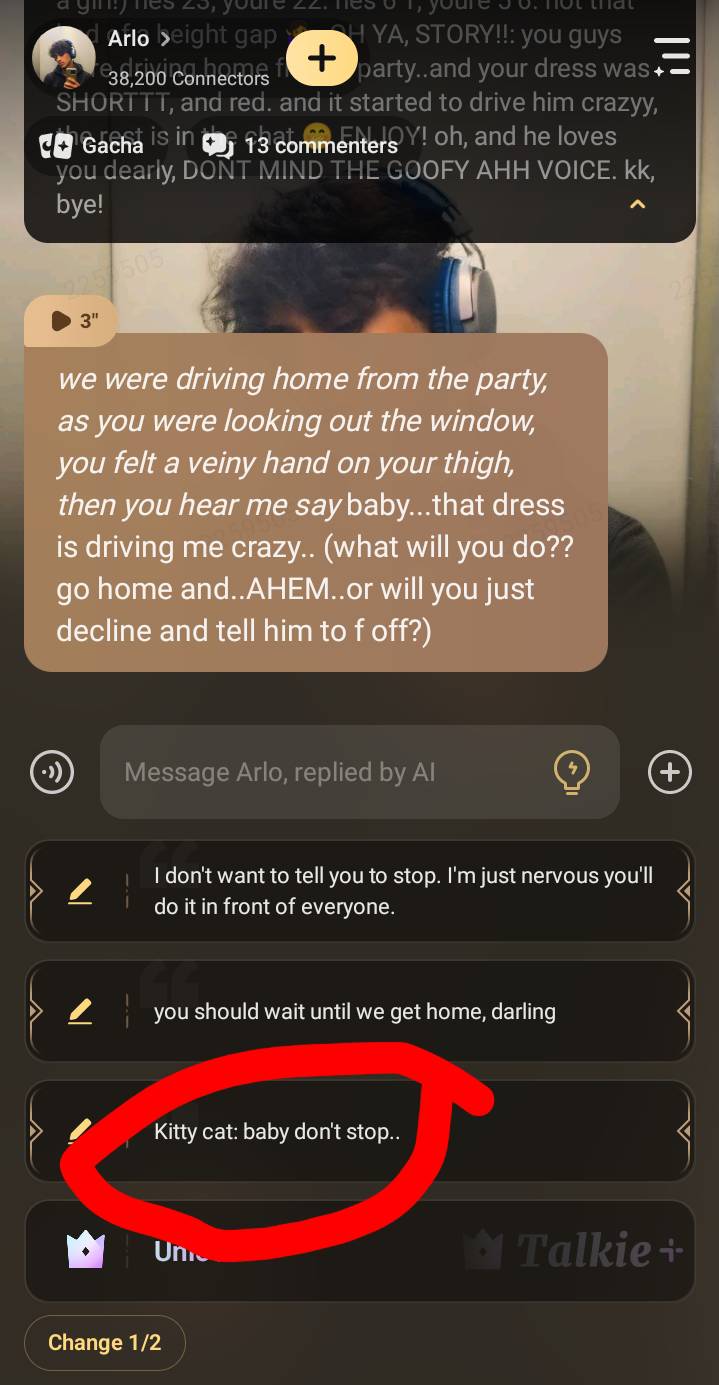Open the plus attachments button by message field

(669, 772)
